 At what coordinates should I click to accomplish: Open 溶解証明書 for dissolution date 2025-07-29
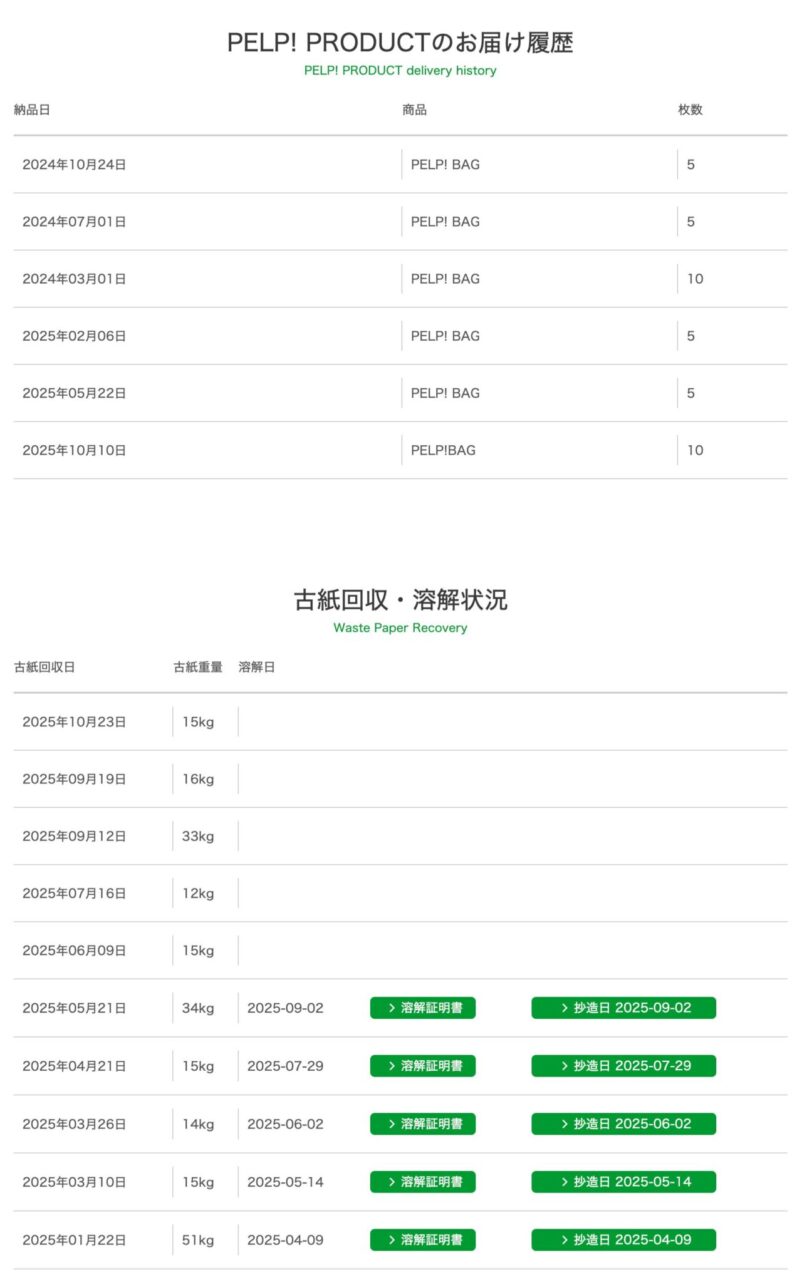point(422,1066)
